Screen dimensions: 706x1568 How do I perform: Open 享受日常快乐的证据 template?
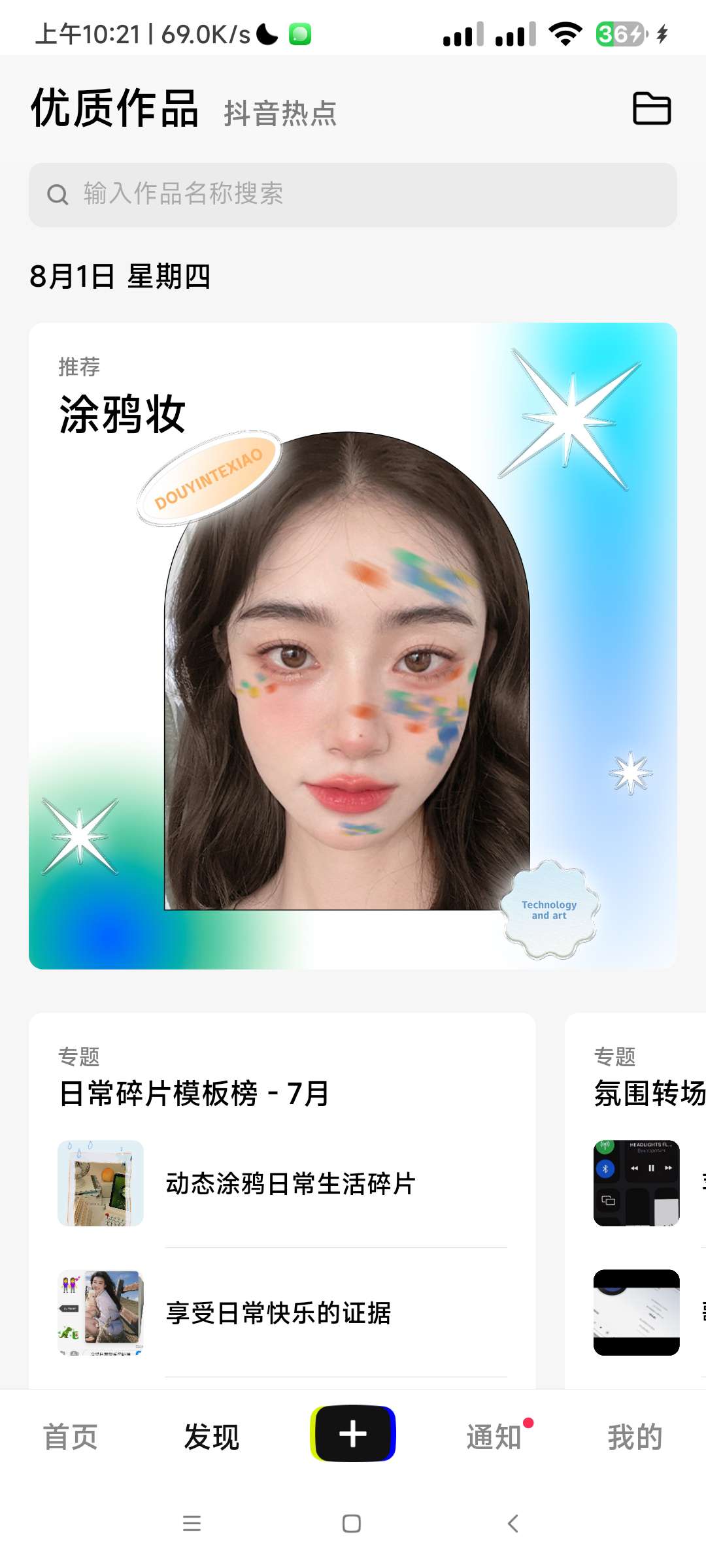(x=278, y=1313)
